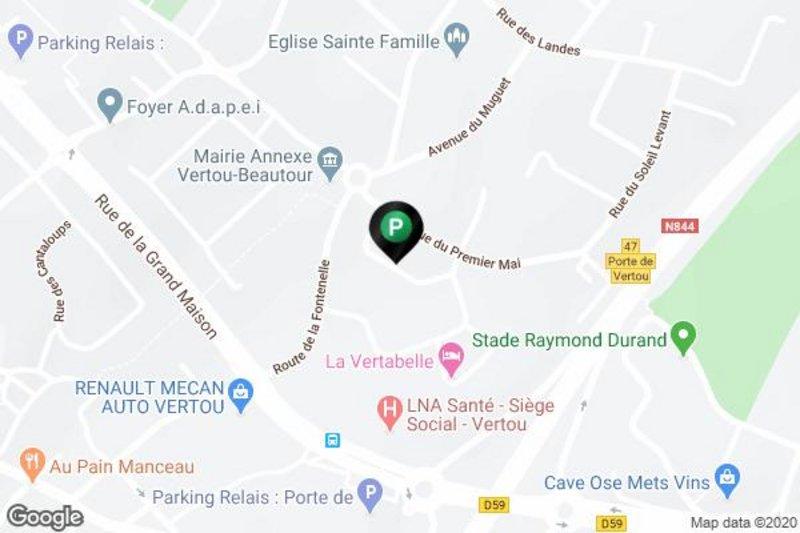Open Stade Raymond Durand marker

[x=684, y=338]
